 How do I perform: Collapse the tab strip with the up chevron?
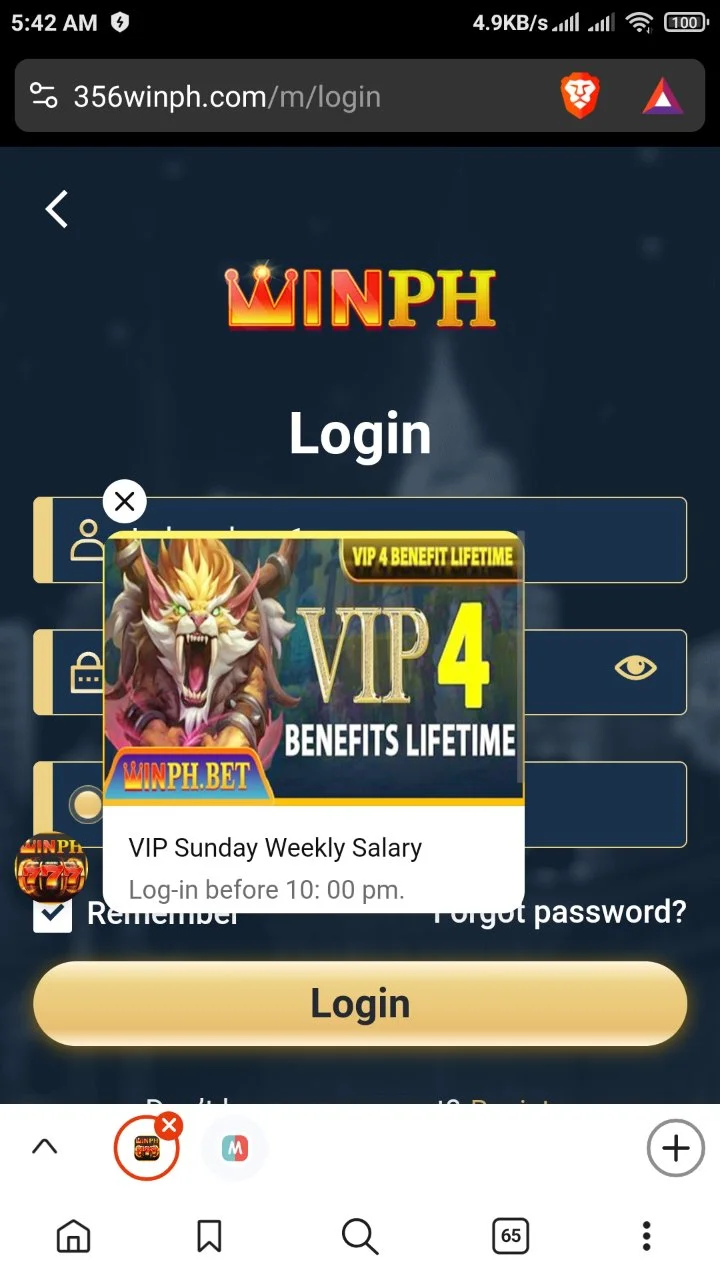pyautogui.click(x=45, y=1148)
